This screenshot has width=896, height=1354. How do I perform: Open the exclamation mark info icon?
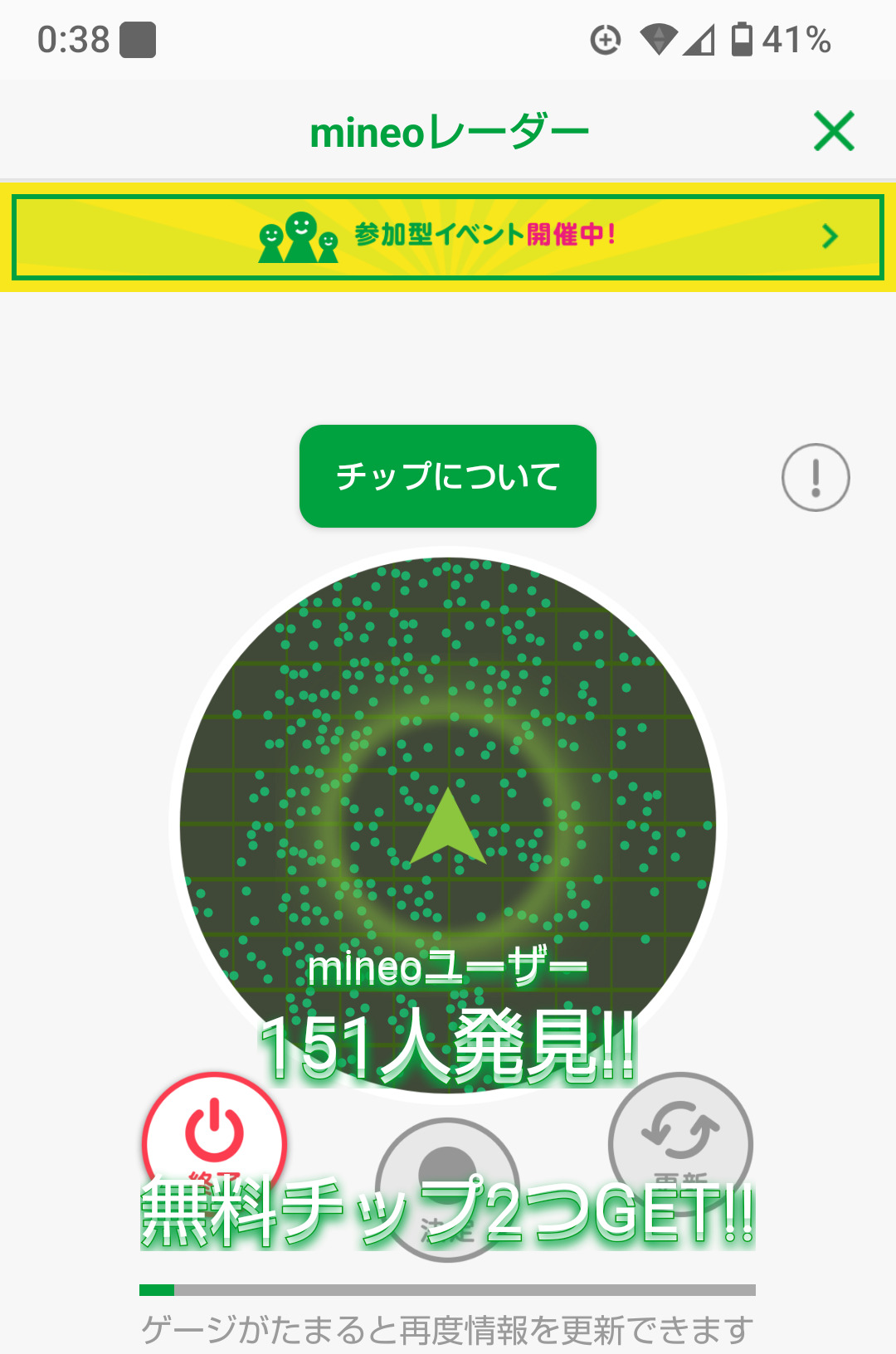click(816, 477)
